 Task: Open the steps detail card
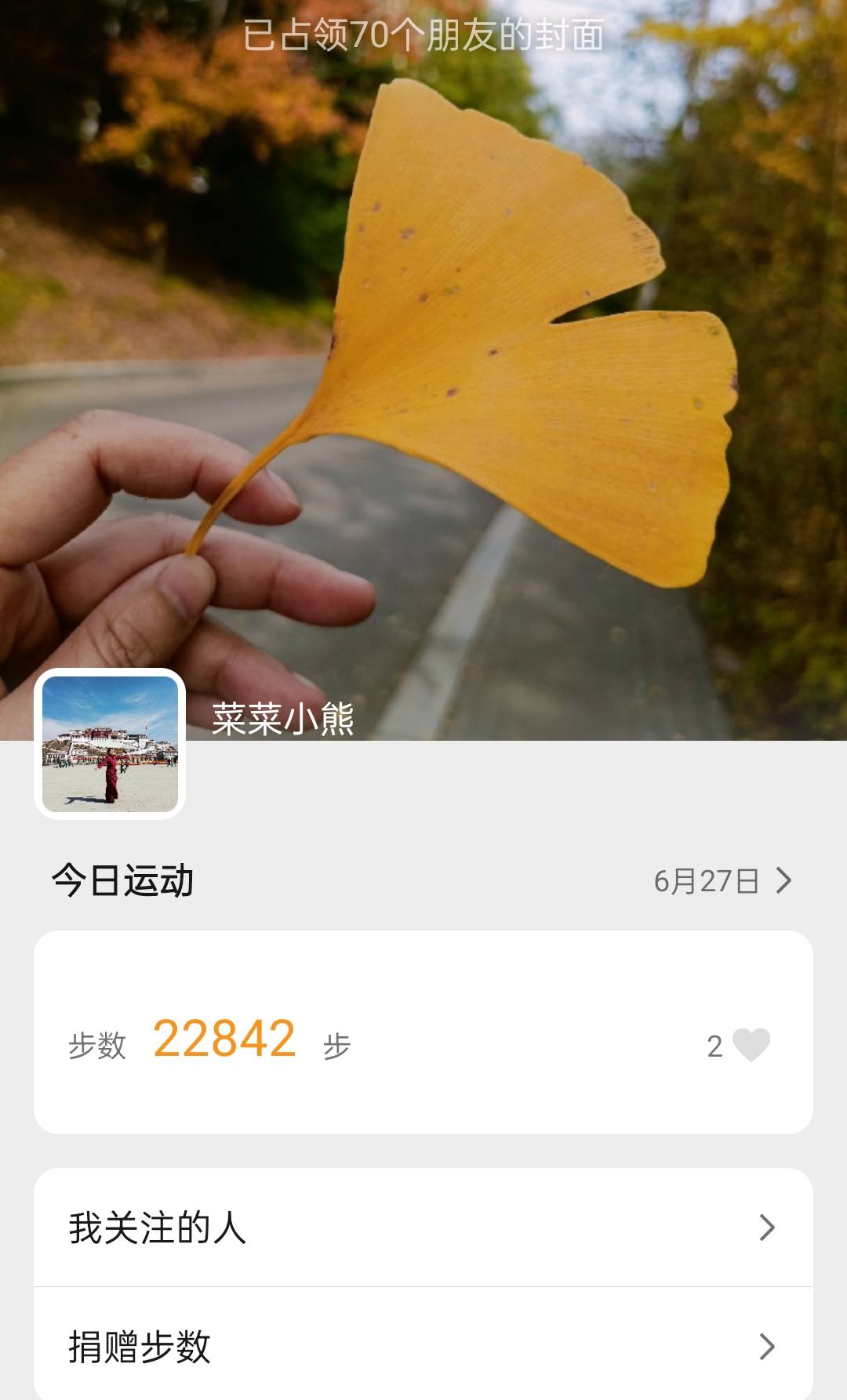[x=423, y=1035]
